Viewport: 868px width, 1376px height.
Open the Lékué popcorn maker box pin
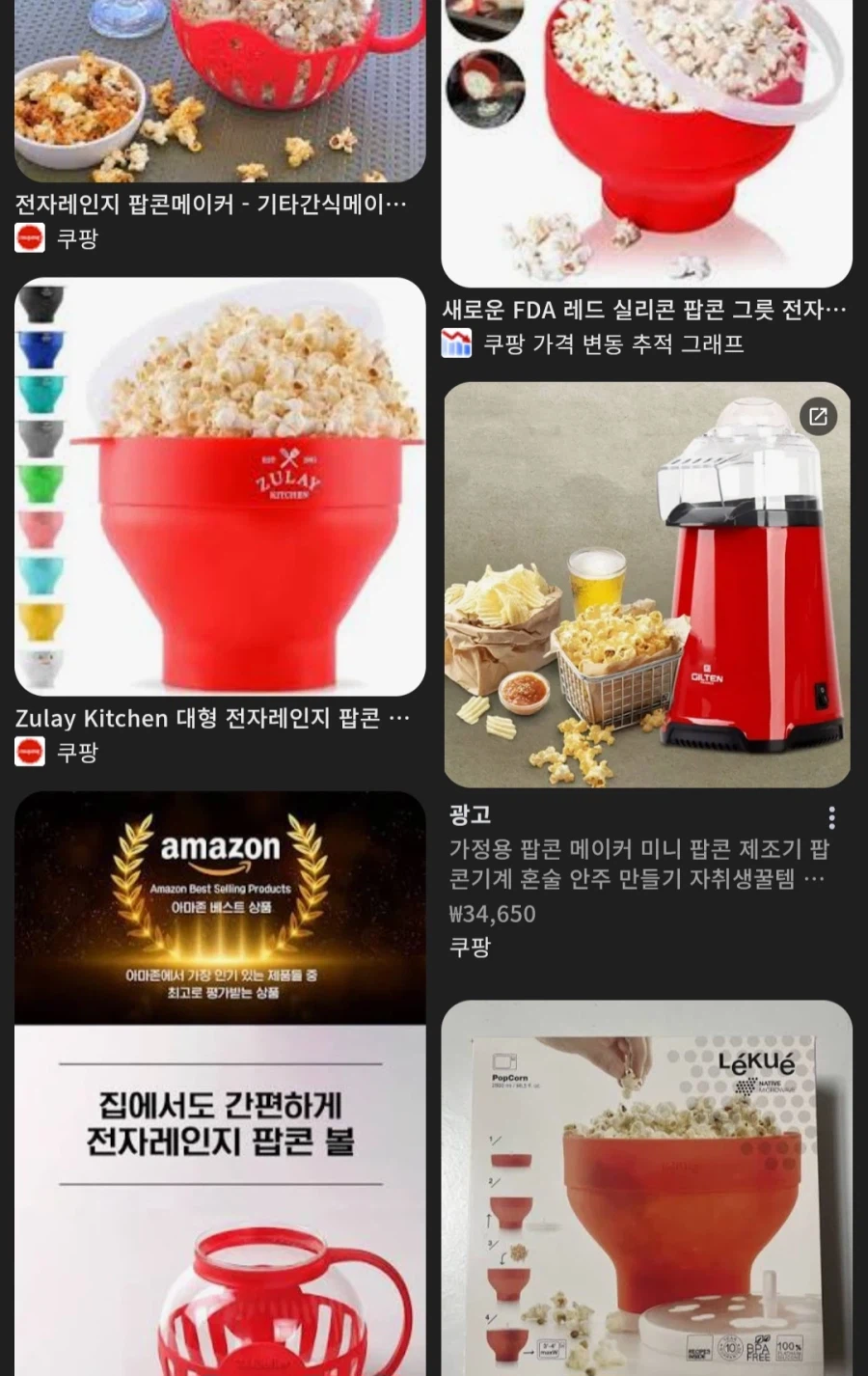coord(646,1187)
